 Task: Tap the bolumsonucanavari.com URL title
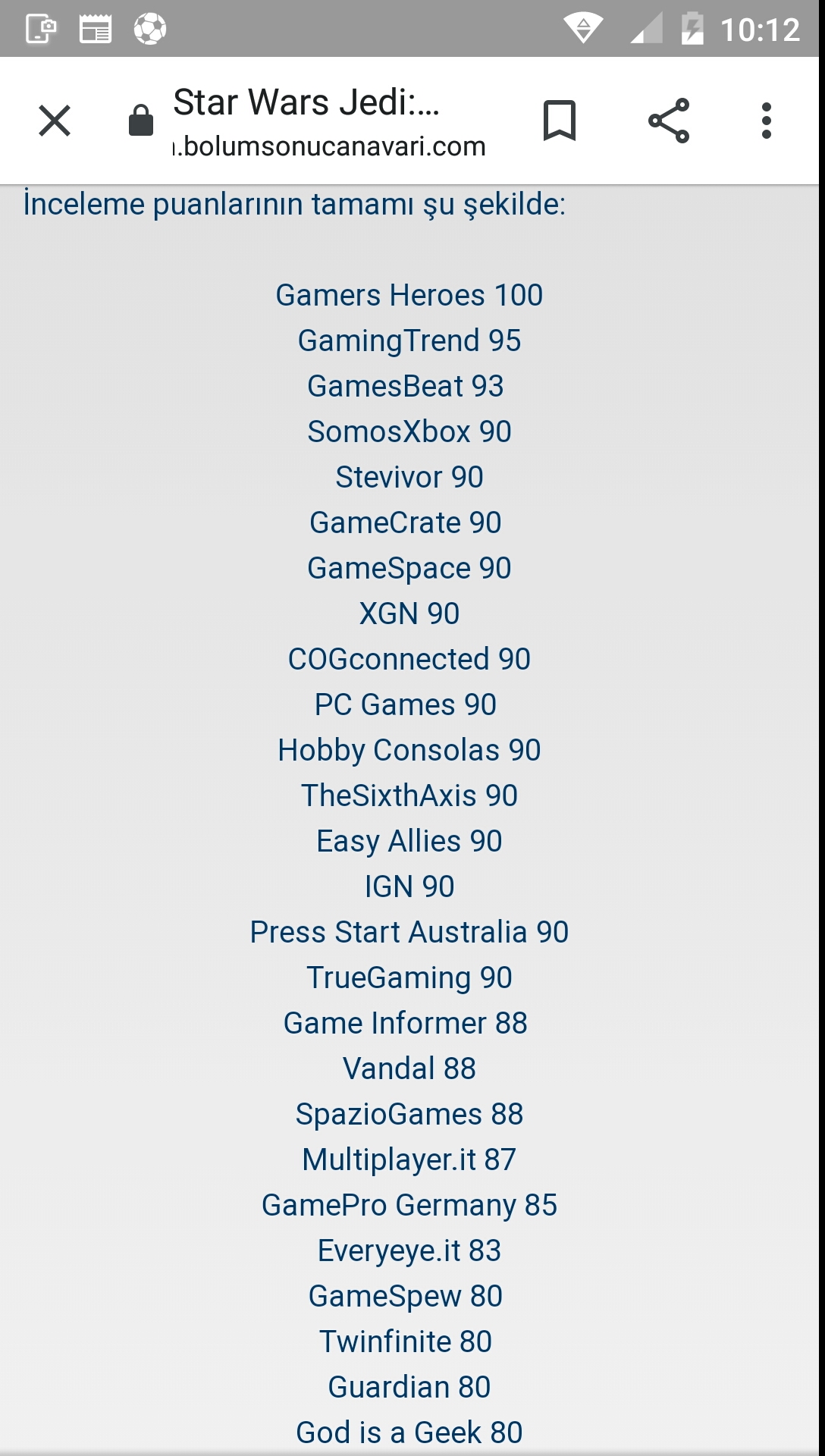point(329,122)
